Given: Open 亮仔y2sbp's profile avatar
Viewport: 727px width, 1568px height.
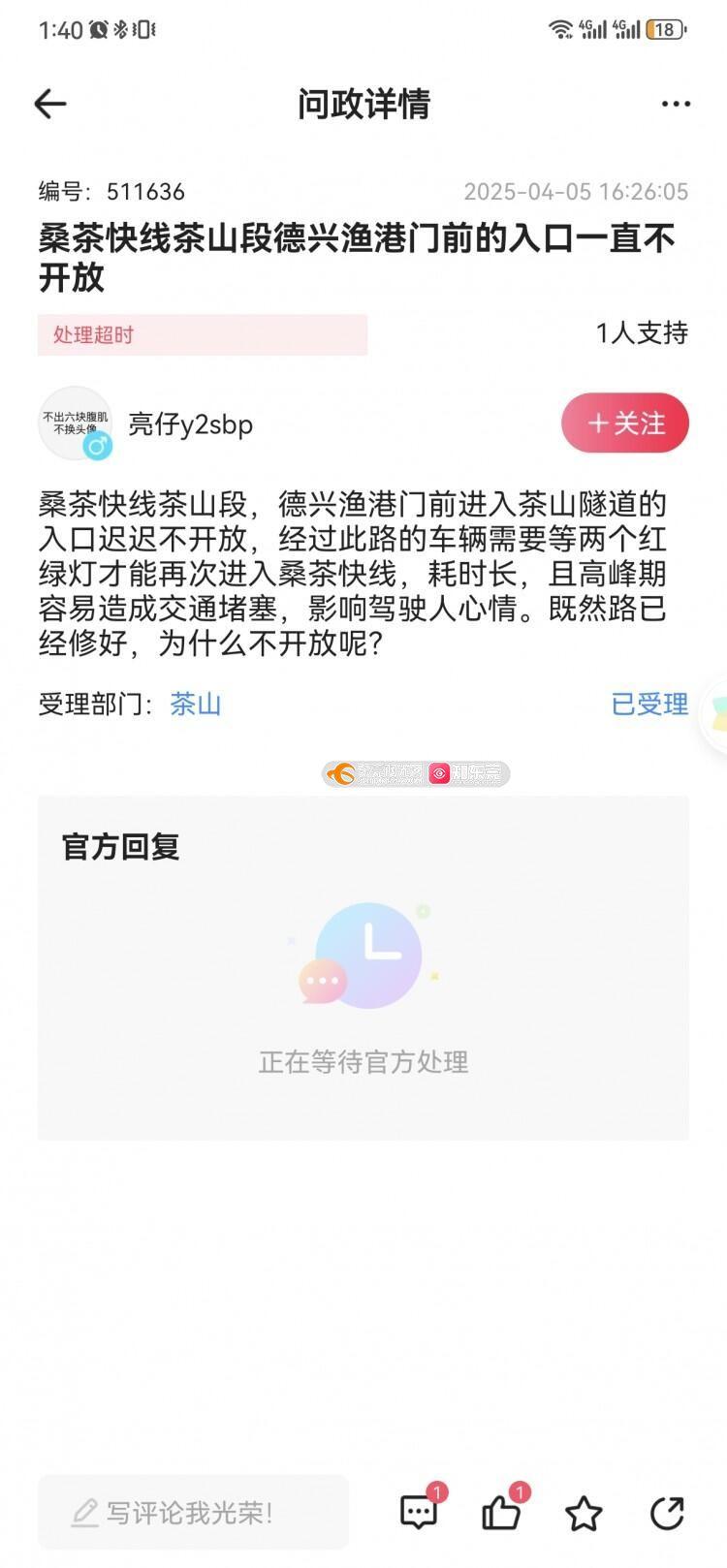Looking at the screenshot, I should point(75,423).
